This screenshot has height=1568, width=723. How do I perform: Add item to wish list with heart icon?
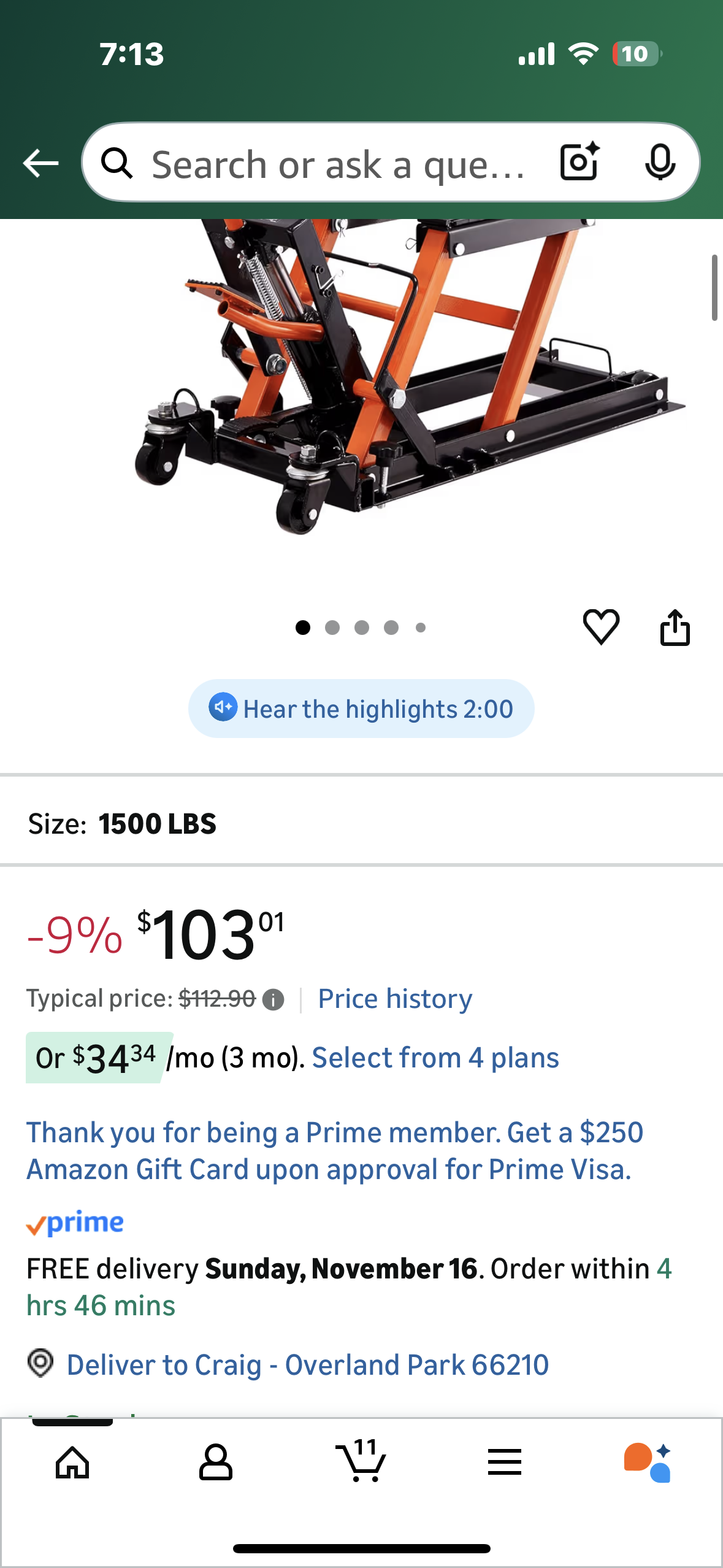pos(601,627)
